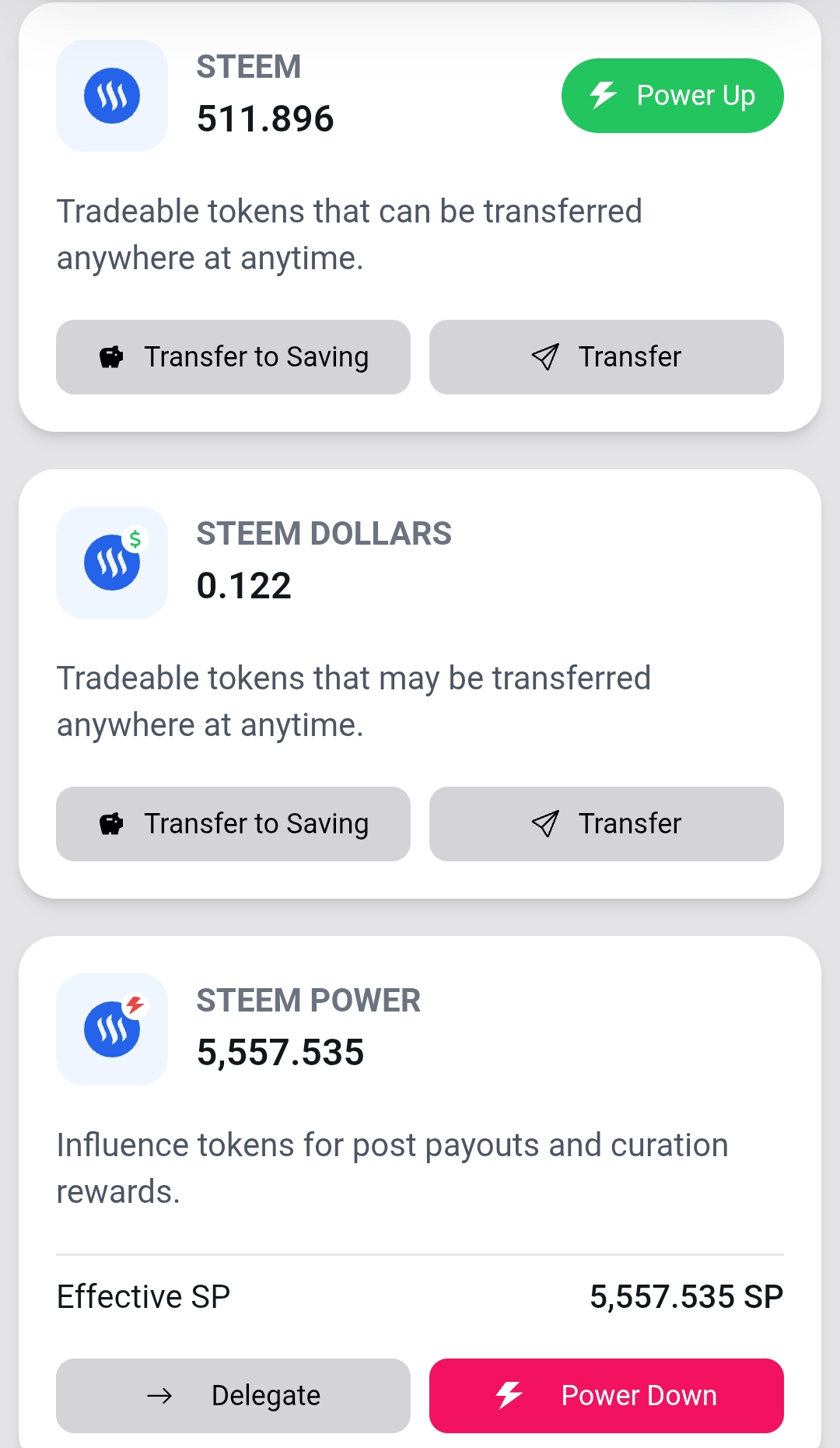Image resolution: width=840 pixels, height=1448 pixels.
Task: Start a Power Down
Action: click(x=607, y=1396)
